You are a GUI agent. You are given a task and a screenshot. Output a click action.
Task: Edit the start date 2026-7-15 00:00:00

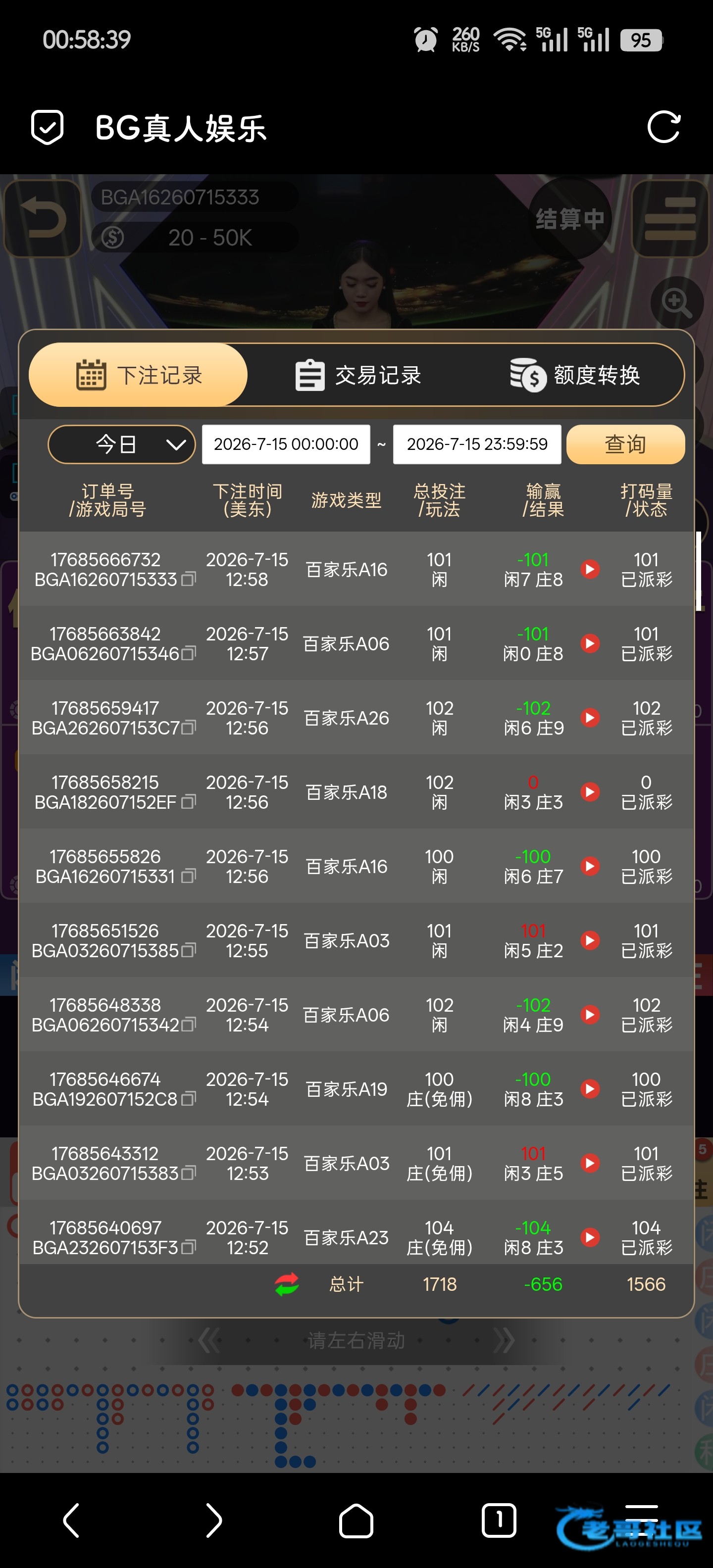[x=286, y=444]
